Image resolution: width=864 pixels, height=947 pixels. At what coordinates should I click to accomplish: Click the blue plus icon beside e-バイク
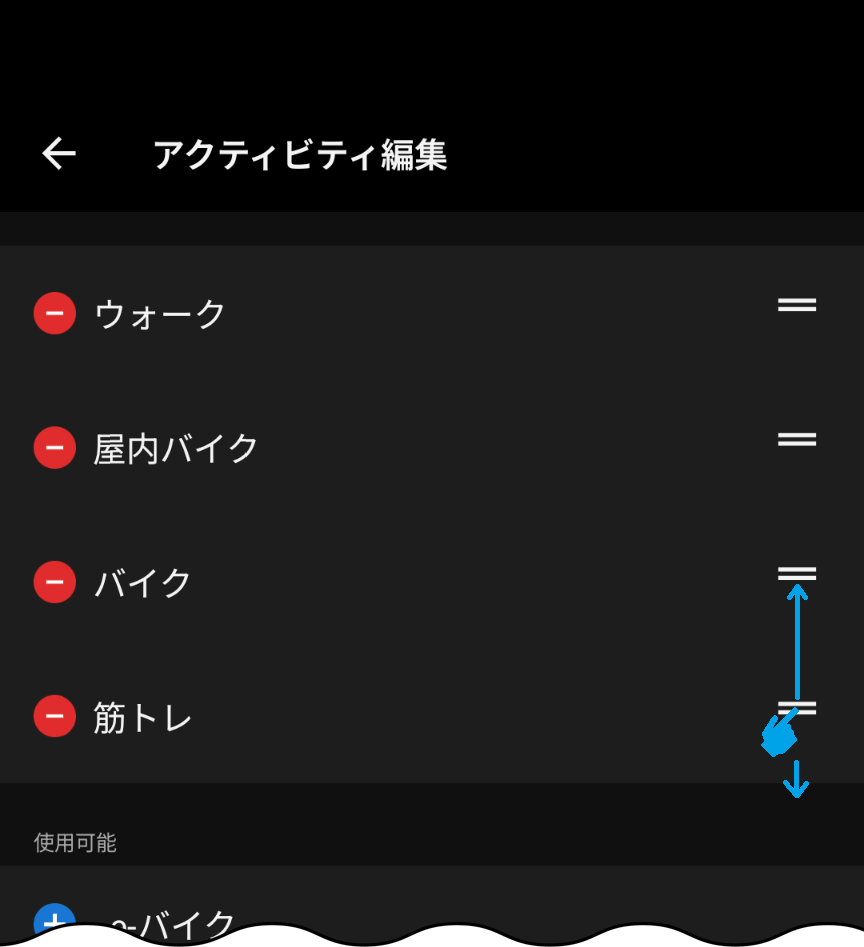tap(55, 920)
